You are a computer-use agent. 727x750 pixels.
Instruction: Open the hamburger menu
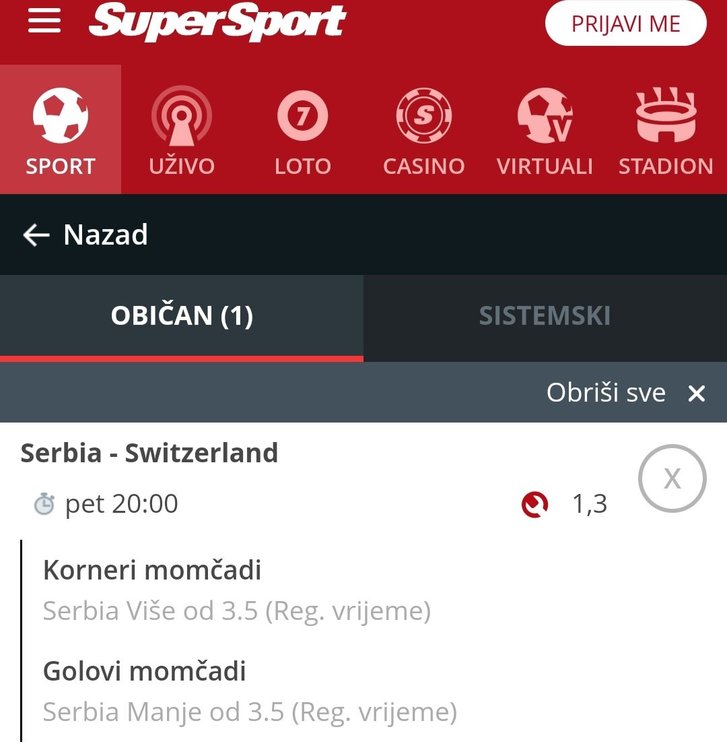pyautogui.click(x=44, y=22)
